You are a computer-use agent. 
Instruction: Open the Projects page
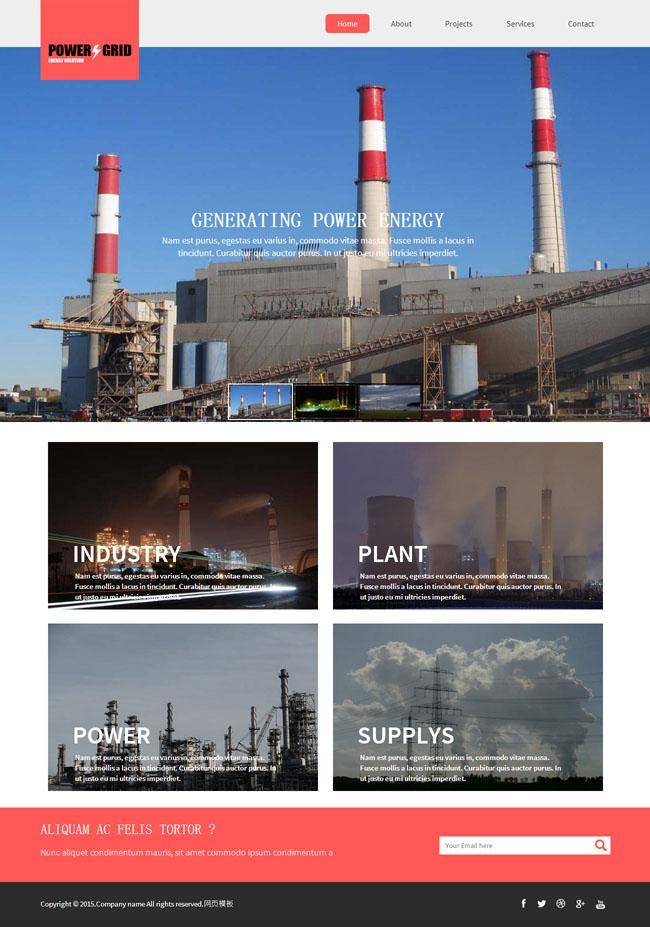[x=458, y=24]
